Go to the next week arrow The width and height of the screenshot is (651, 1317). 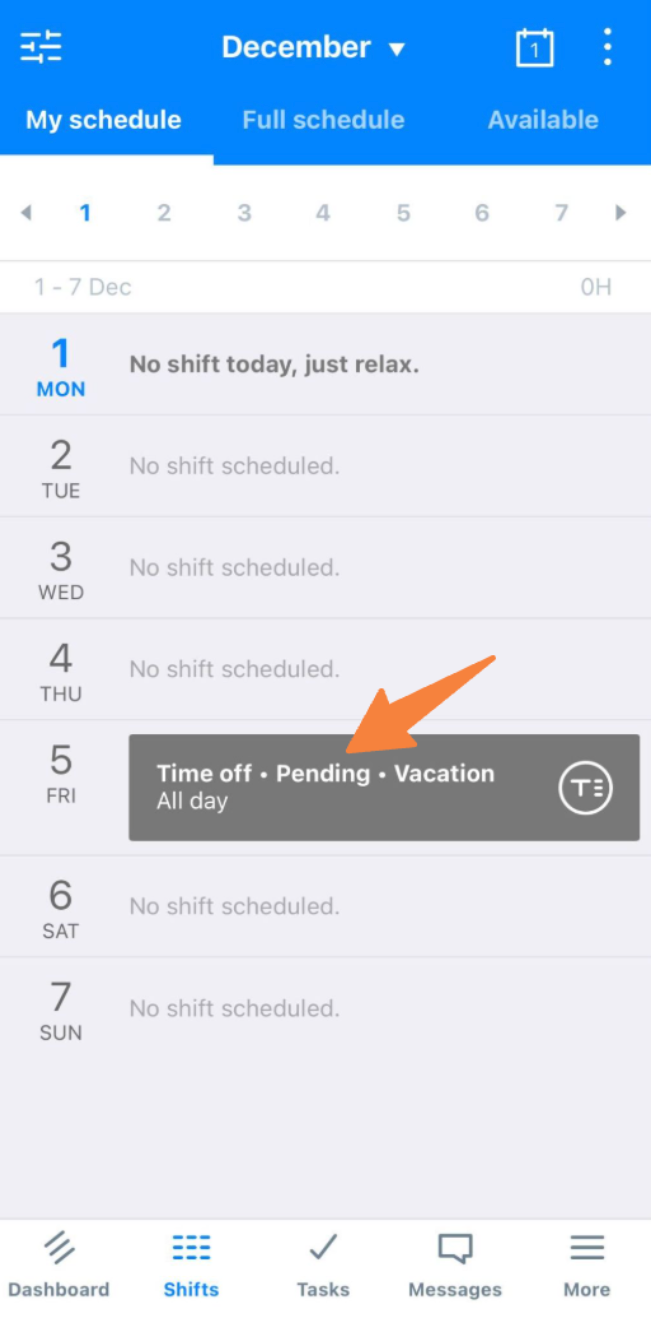621,213
